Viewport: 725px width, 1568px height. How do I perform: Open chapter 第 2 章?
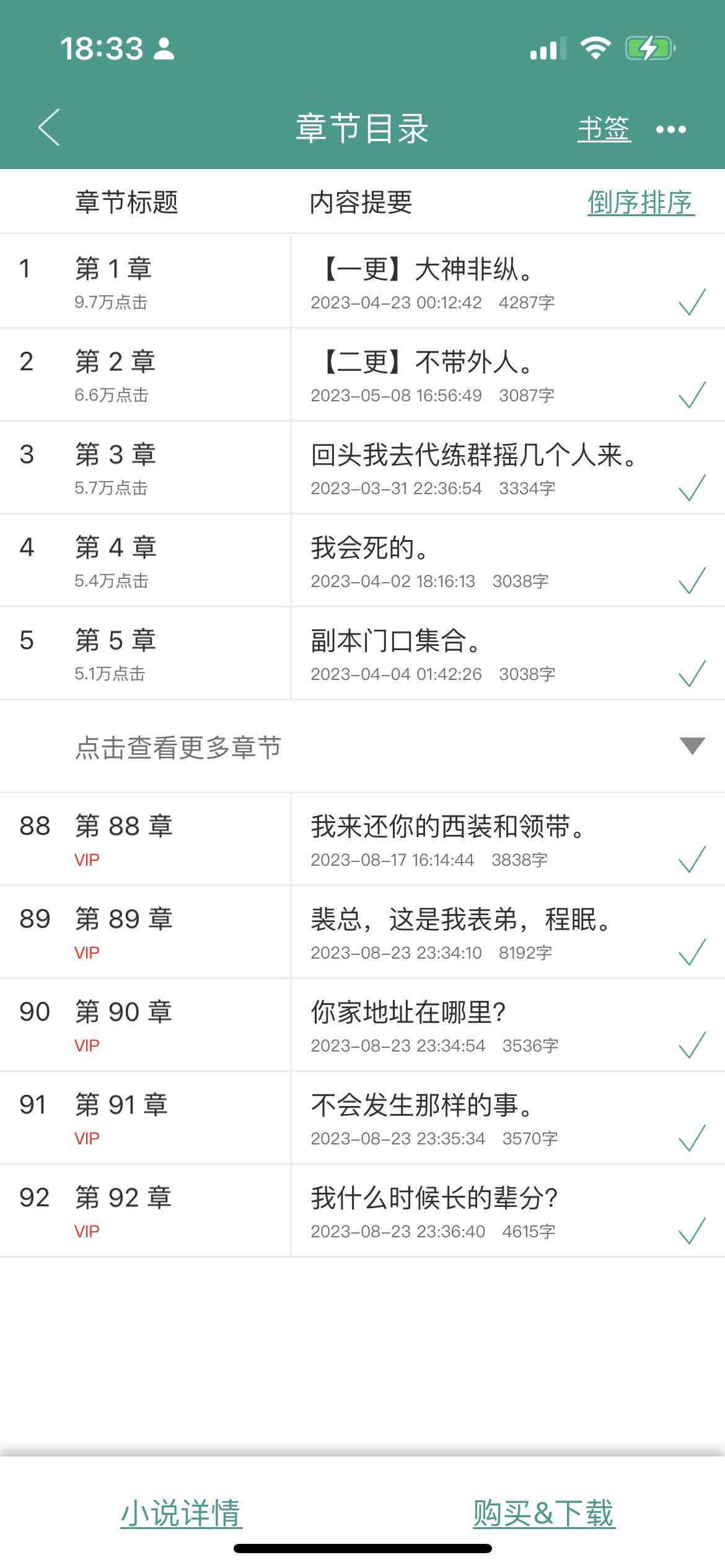click(362, 375)
